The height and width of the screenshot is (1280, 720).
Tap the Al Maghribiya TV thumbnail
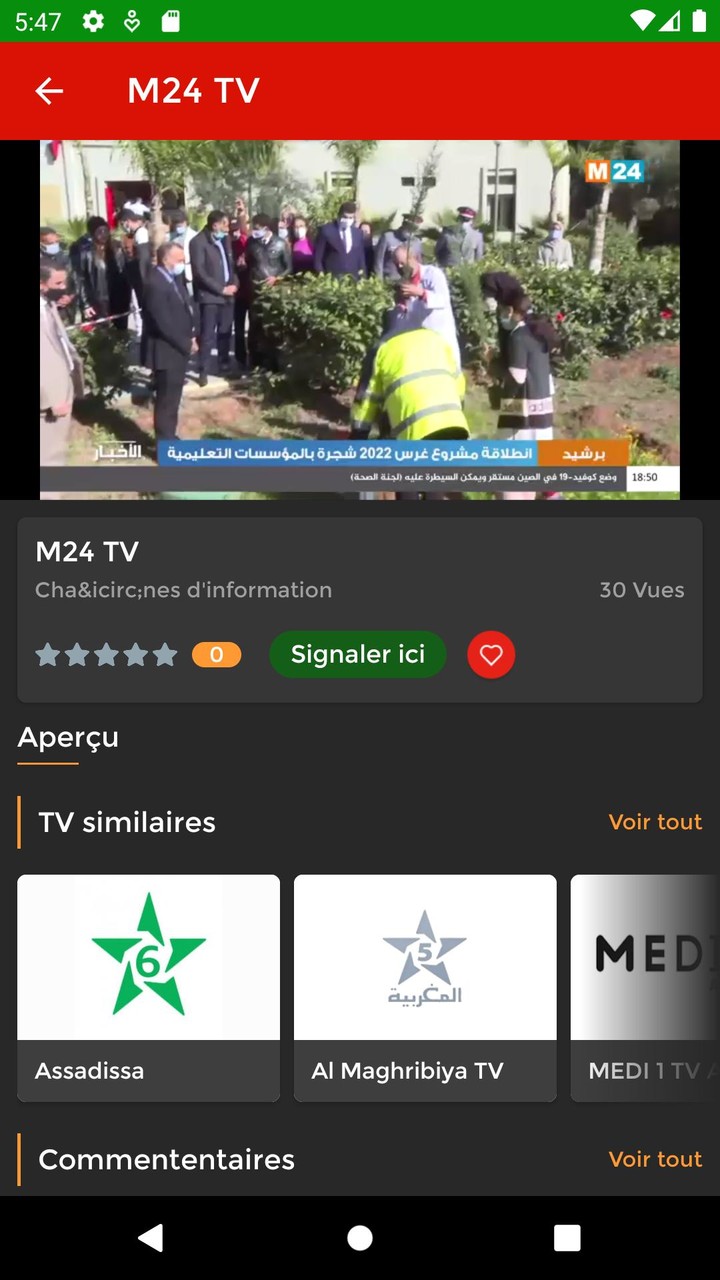pyautogui.click(x=425, y=957)
